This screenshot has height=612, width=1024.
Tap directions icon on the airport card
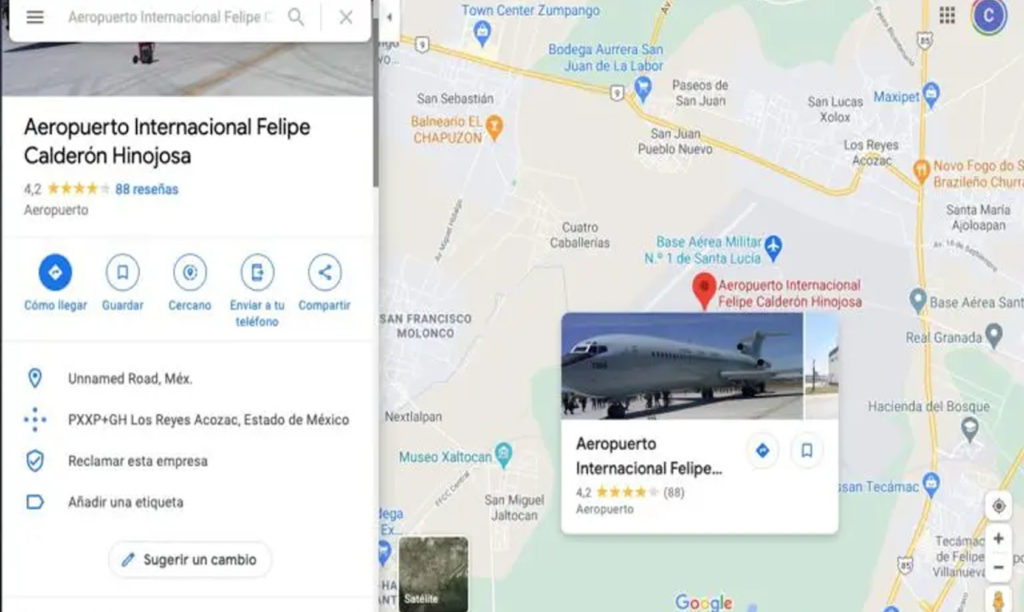click(x=762, y=451)
